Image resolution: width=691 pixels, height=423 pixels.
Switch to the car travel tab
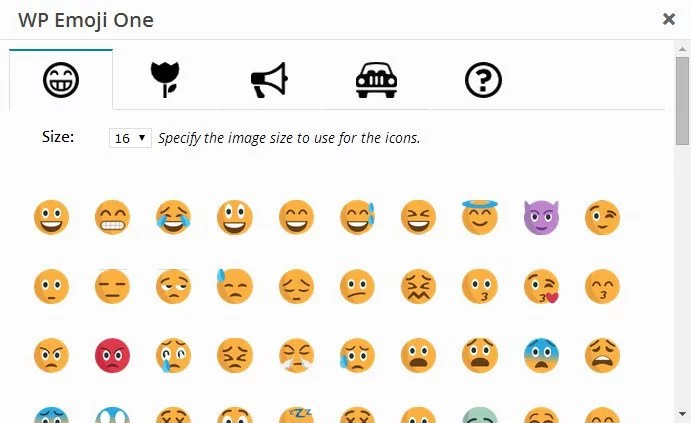click(x=376, y=79)
